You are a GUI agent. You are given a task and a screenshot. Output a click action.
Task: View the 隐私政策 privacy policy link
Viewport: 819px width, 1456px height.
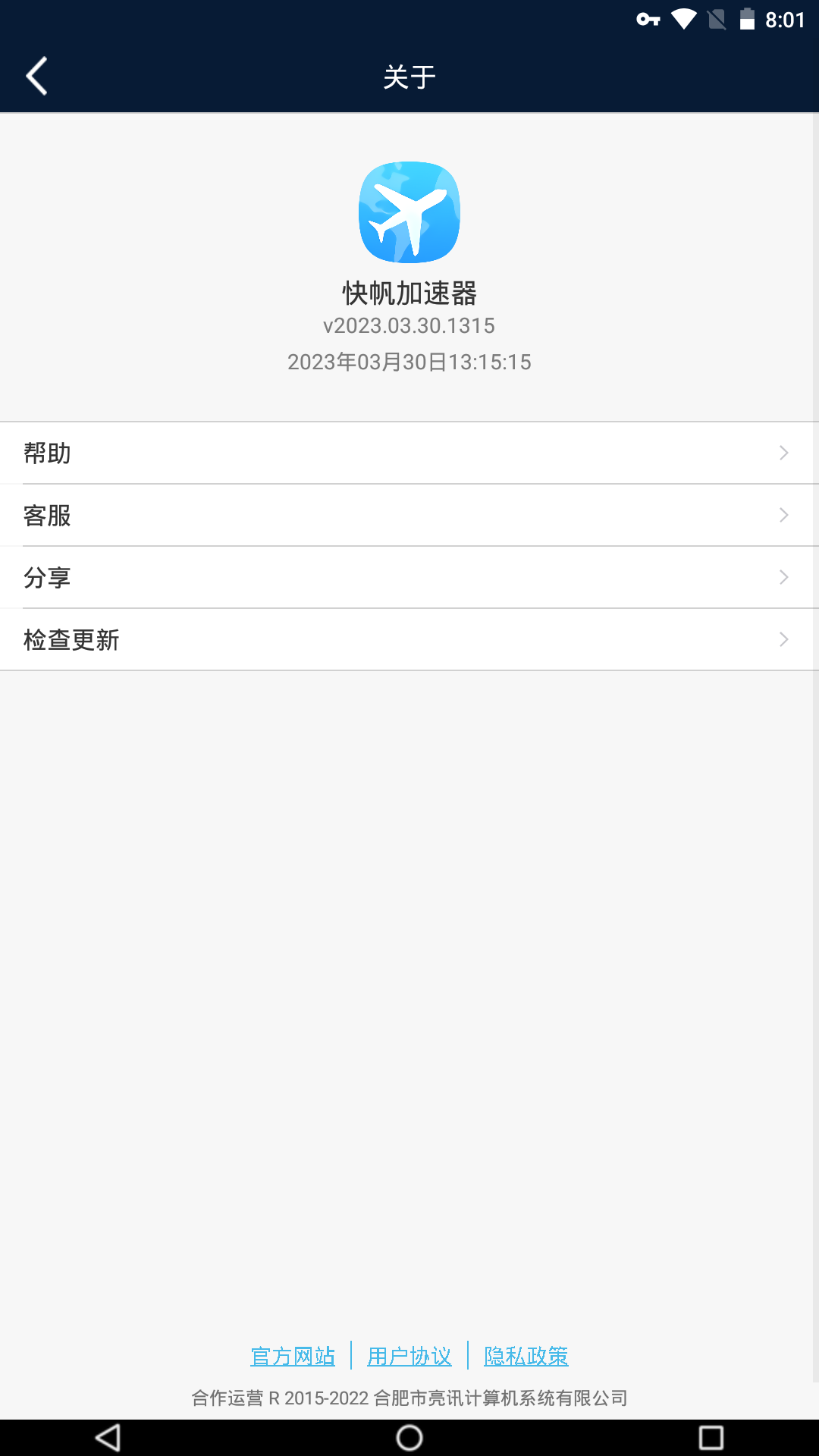tap(526, 1356)
